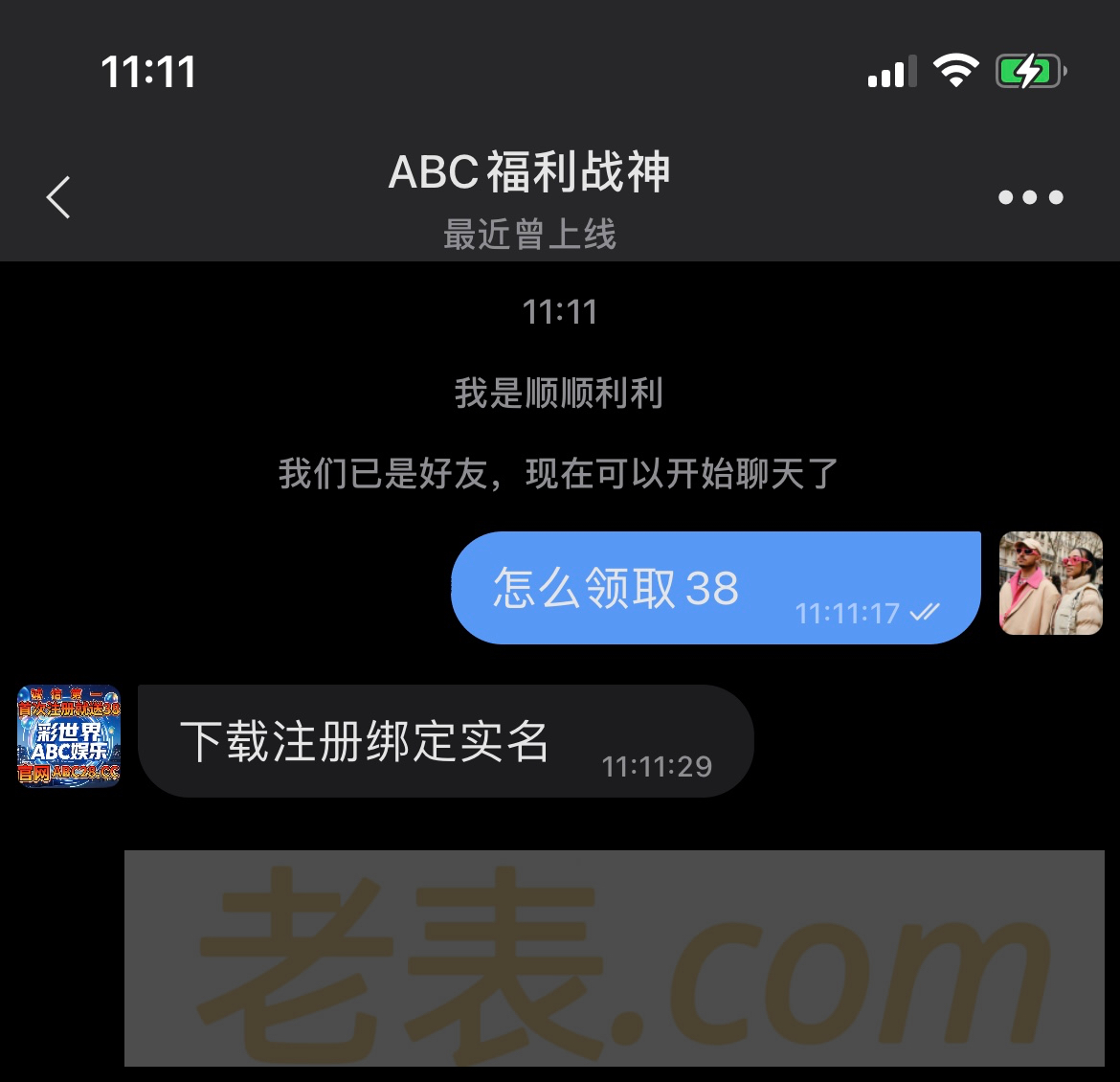Open ABC福利战神 contact info from the title
Screen dimensions: 1120x1082
(529, 173)
